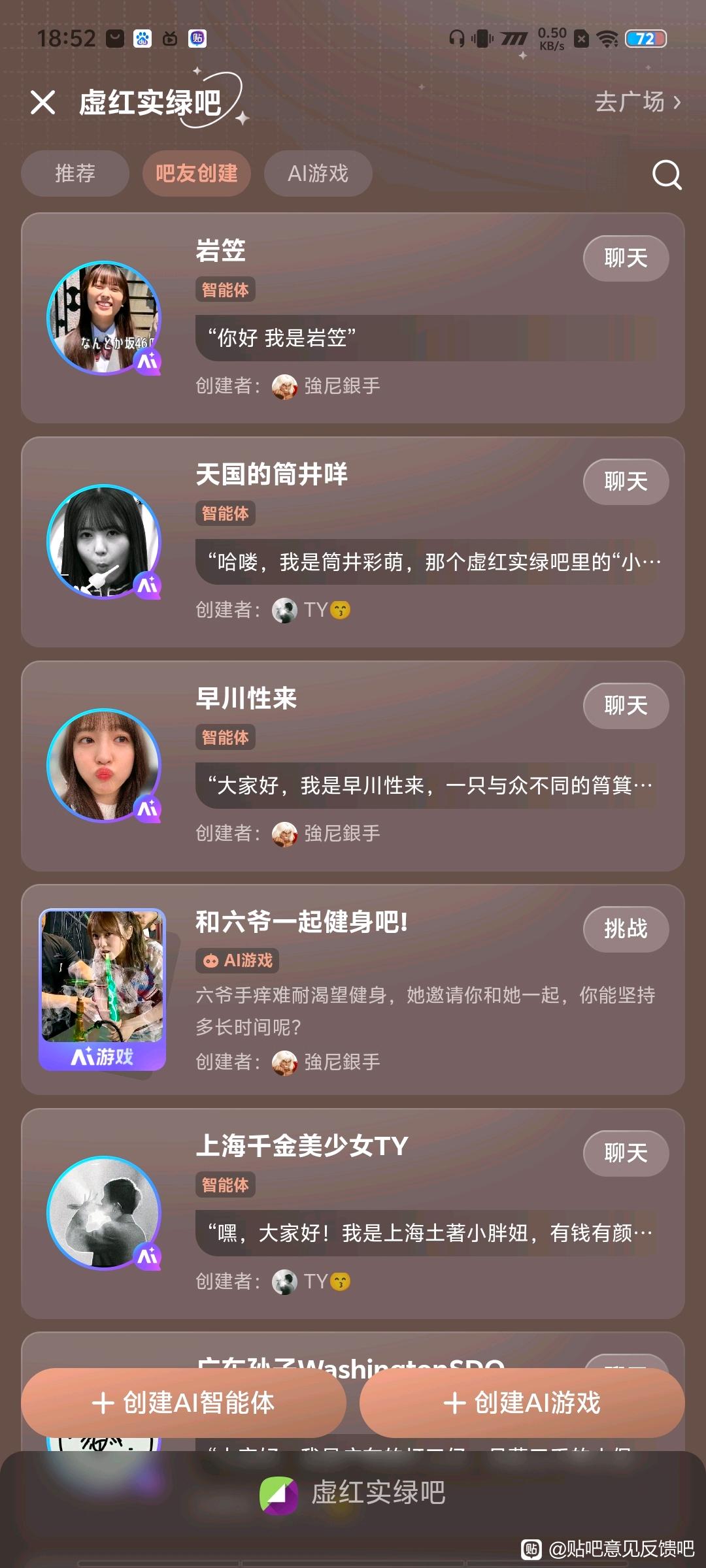Close the 虚红实绿吧 AI page
Image resolution: width=706 pixels, height=1568 pixels.
click(42, 103)
